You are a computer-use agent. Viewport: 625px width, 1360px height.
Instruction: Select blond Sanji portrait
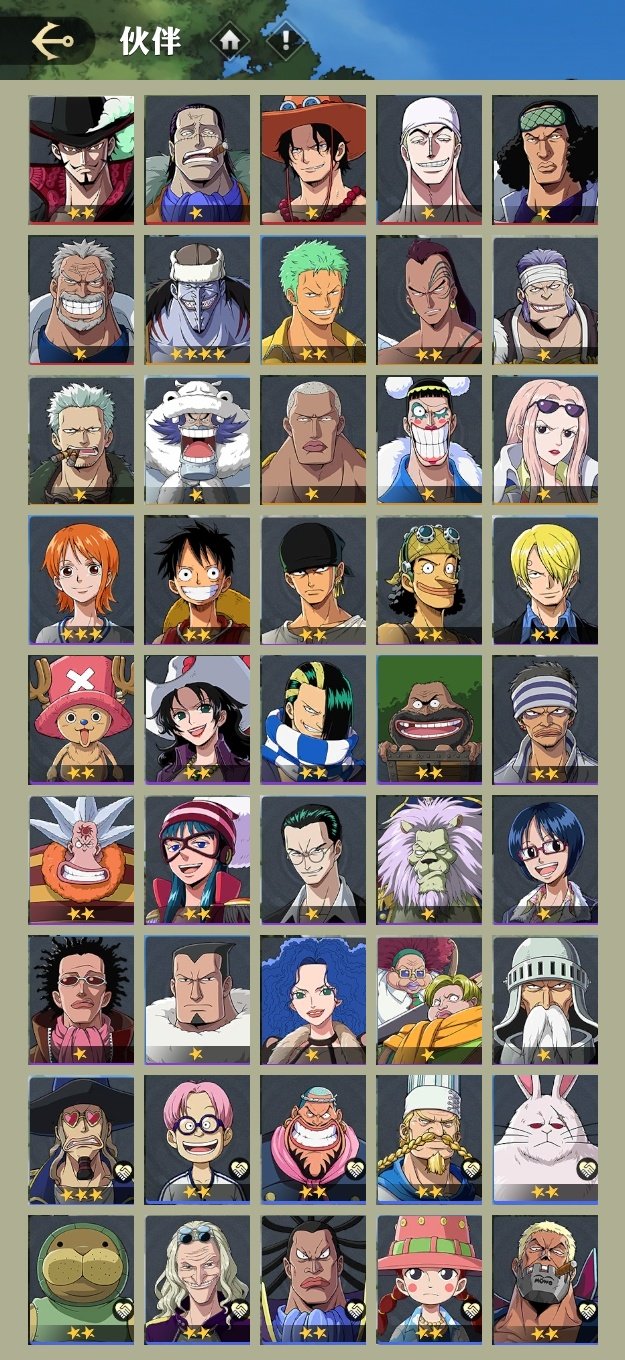tap(545, 579)
